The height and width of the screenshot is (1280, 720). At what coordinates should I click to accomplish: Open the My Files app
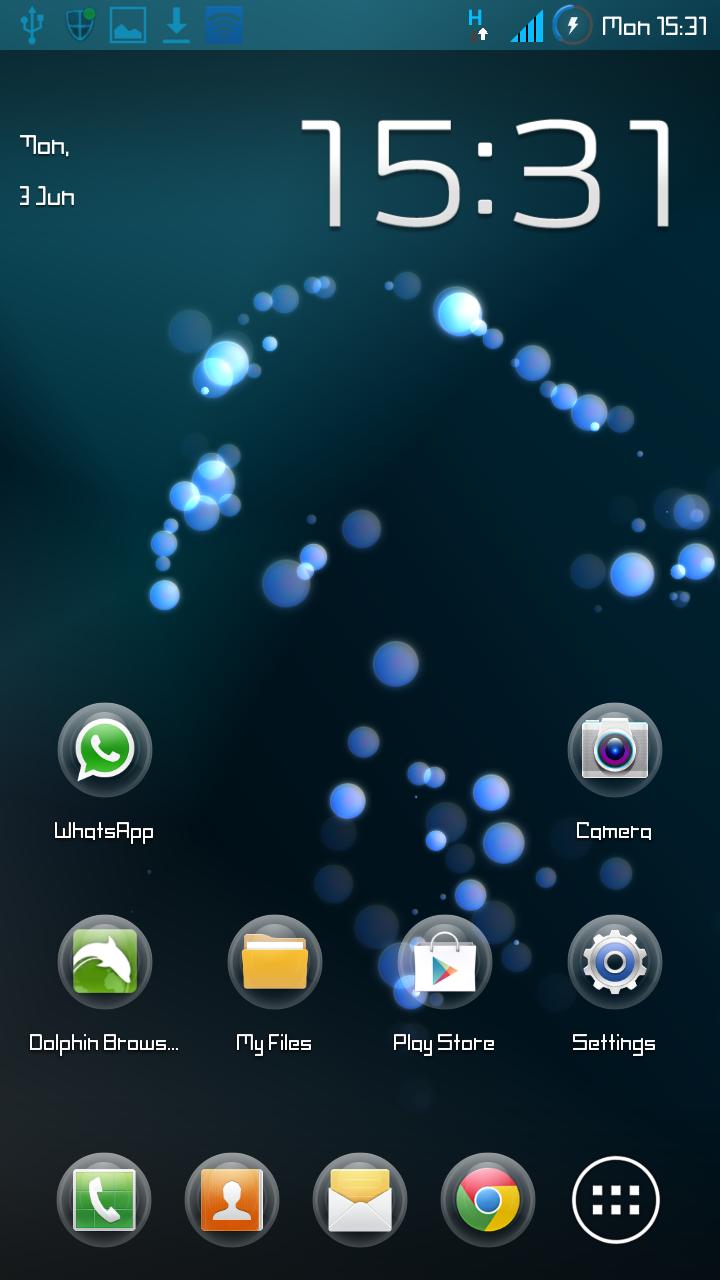[274, 961]
